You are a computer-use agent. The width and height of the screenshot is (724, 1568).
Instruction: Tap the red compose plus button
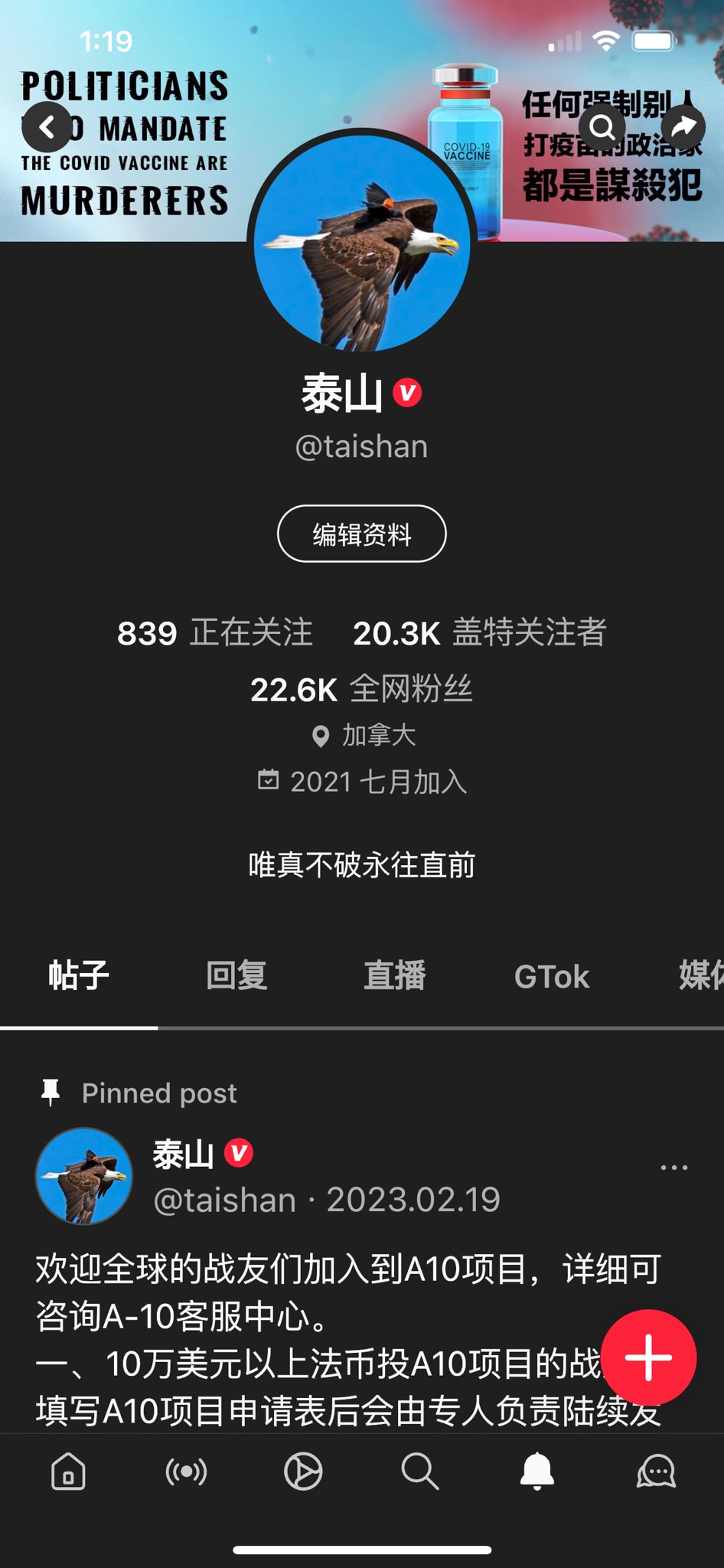647,1357
